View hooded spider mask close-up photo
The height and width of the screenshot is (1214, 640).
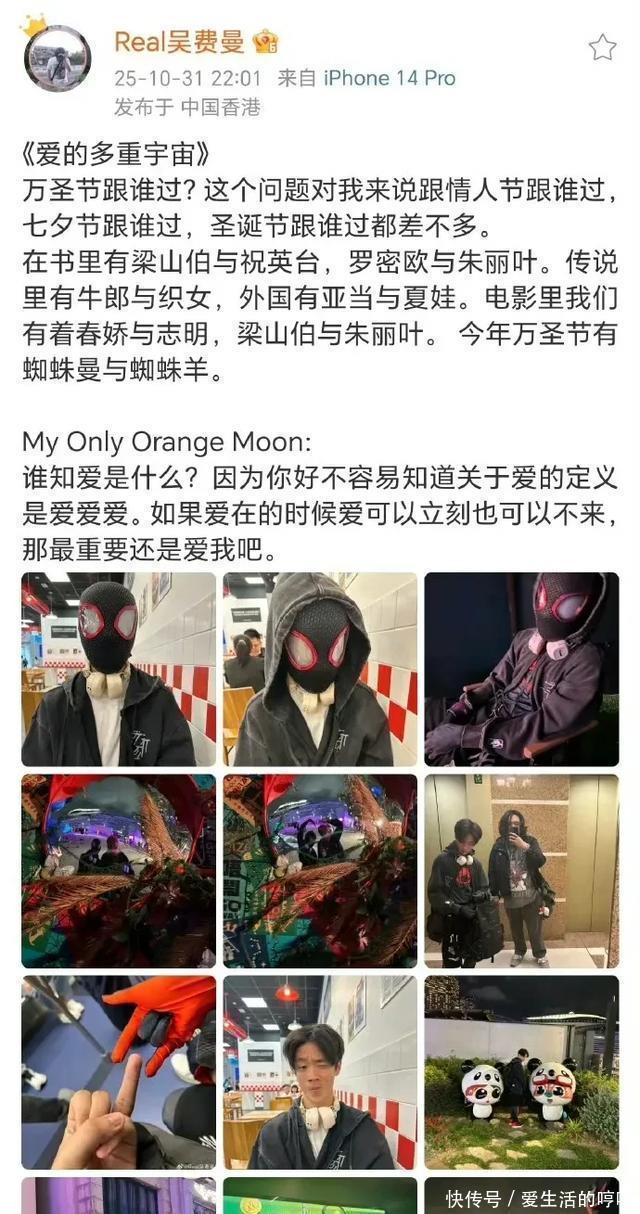pos(320,669)
